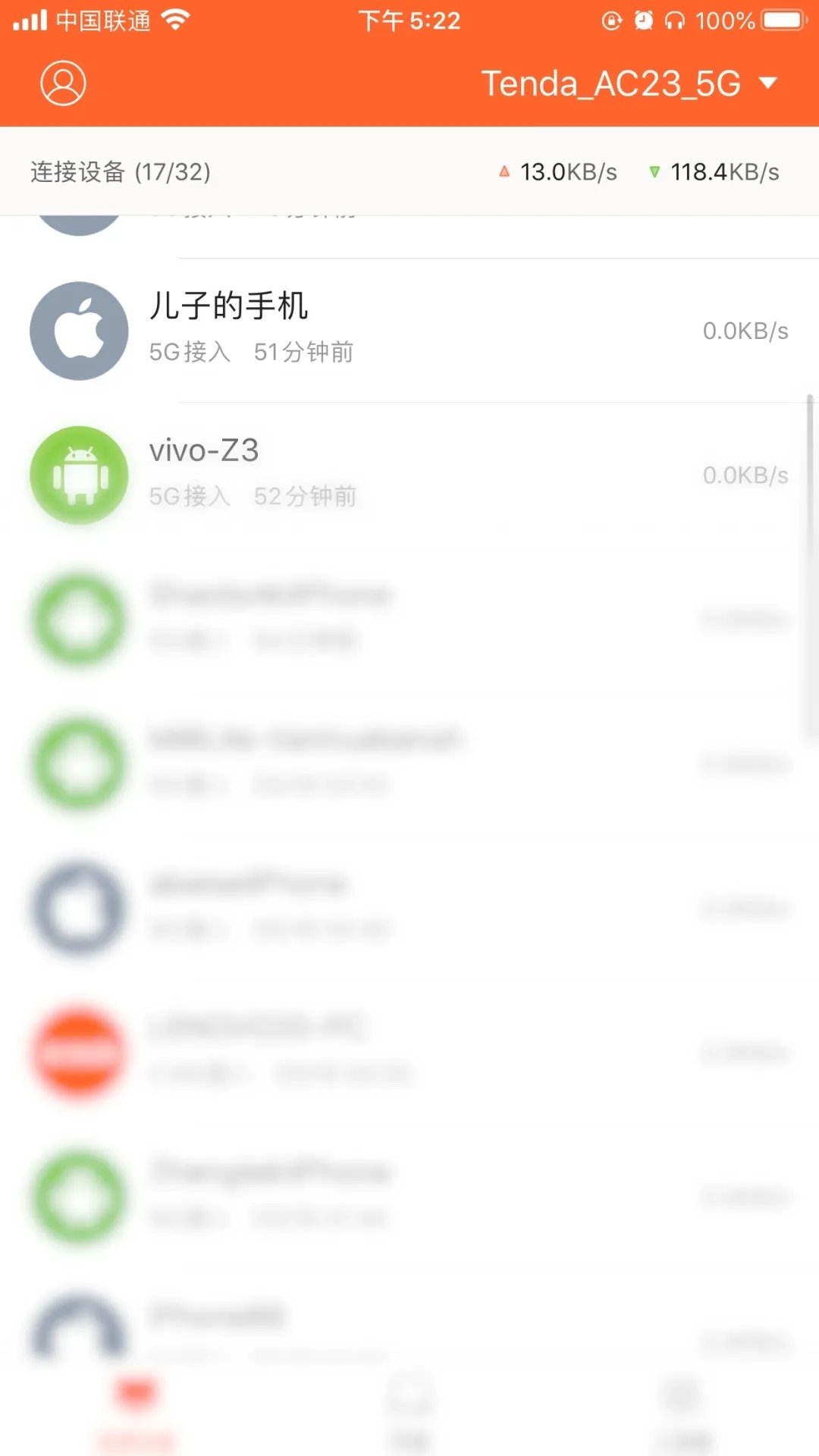Open the user account profile icon
This screenshot has width=819, height=1456.
coord(63,83)
